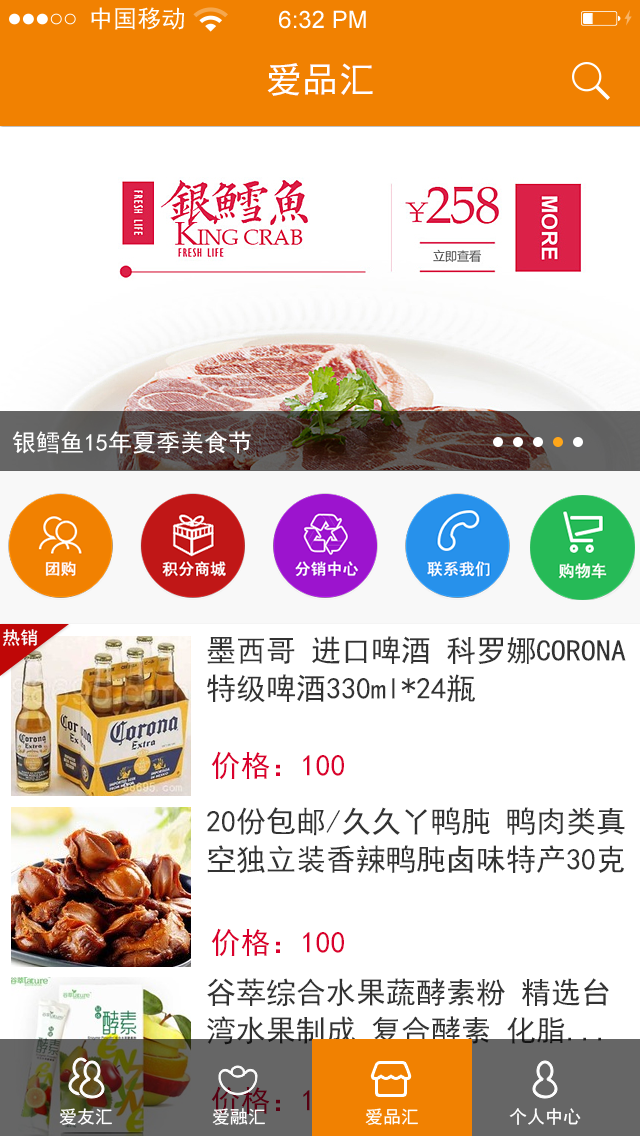This screenshot has width=640, height=1136.
Task: View the 购物车 shopping cart
Action: point(582,546)
